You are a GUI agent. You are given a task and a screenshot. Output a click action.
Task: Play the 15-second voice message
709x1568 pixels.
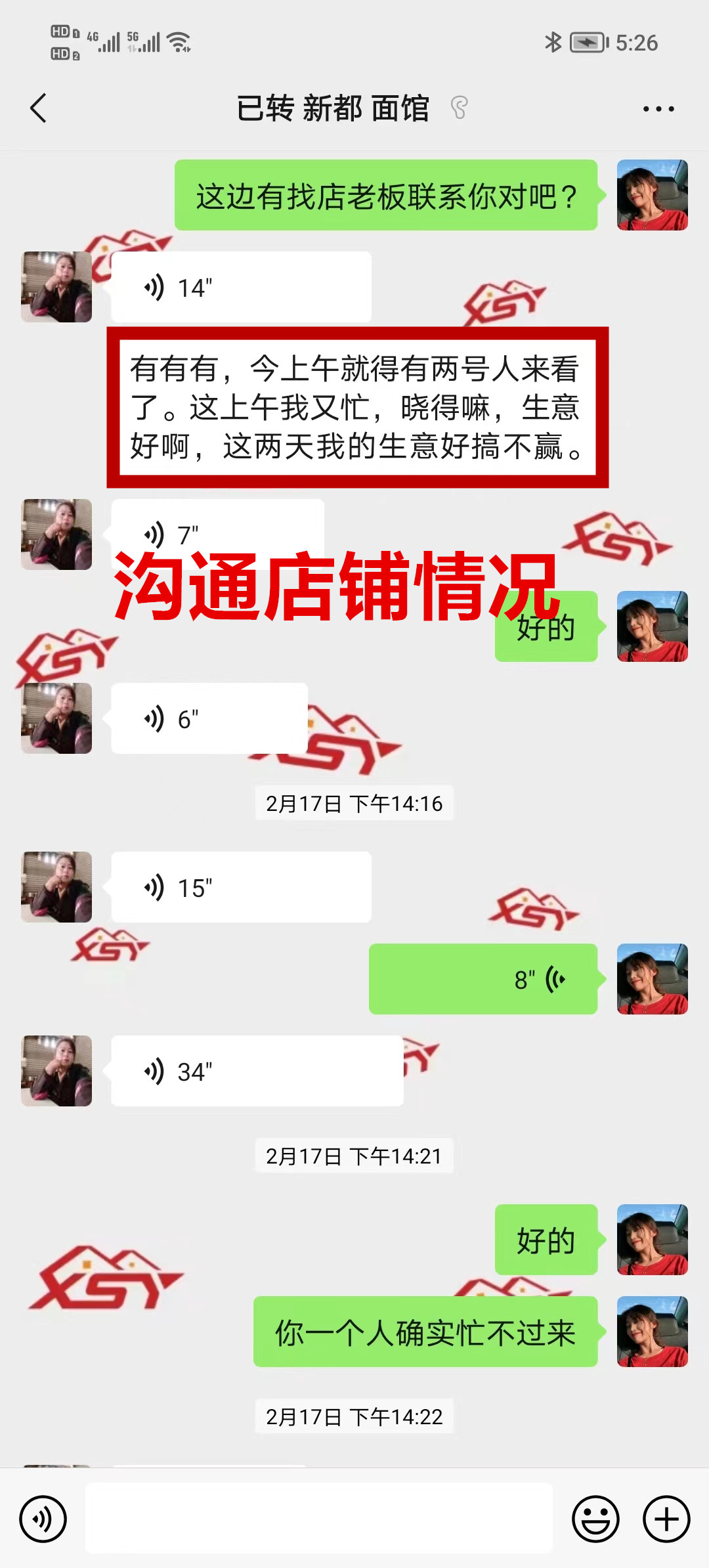click(240, 887)
